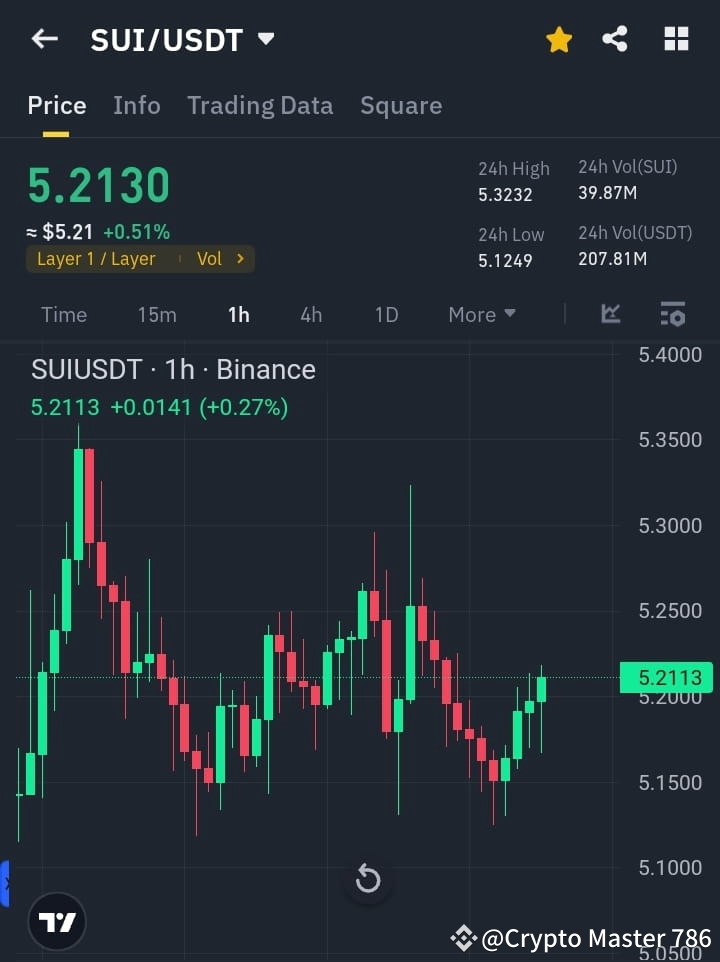
Task: Open the Trading Data tab
Action: 260,105
